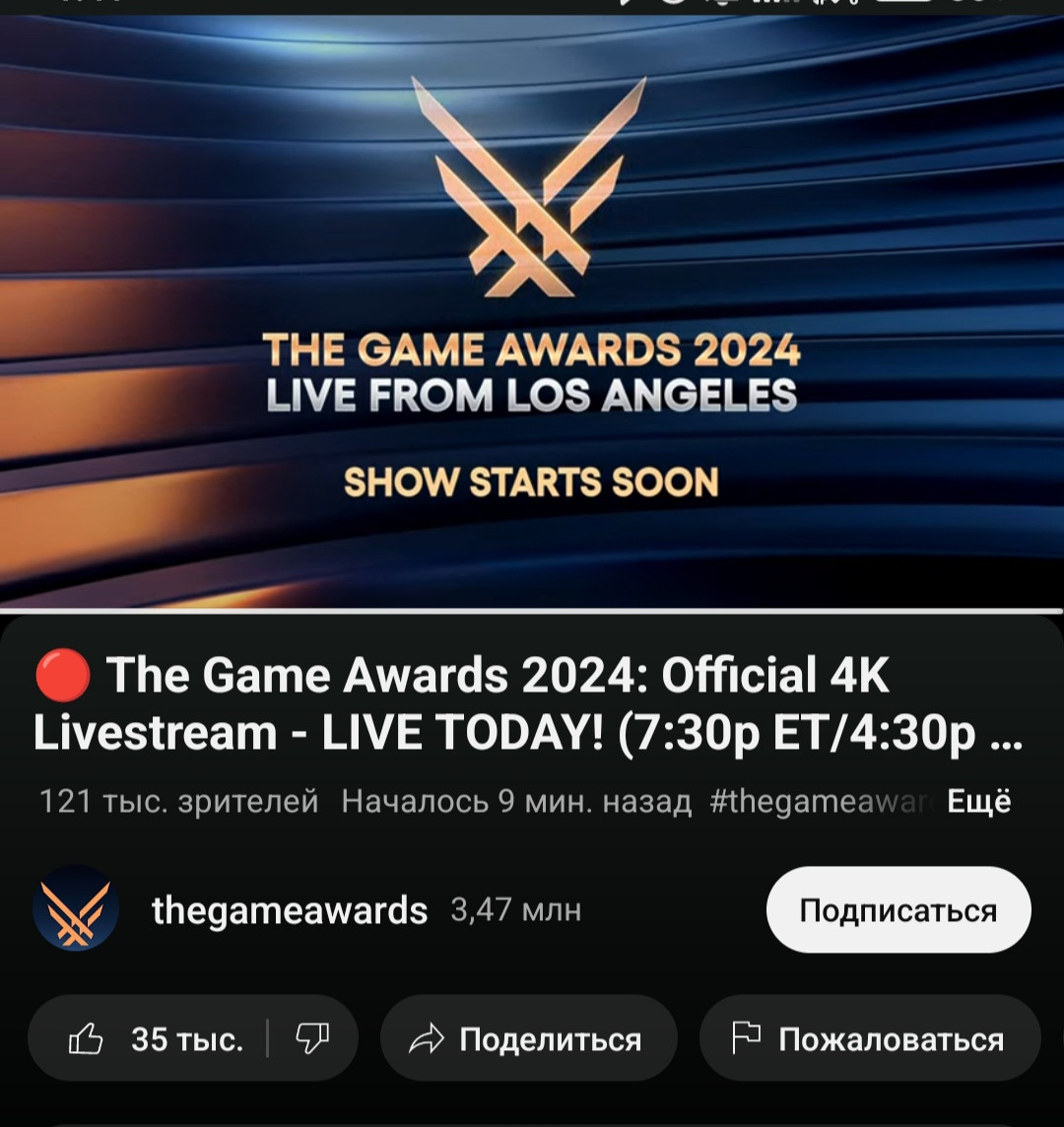This screenshot has height=1127, width=1064.
Task: Subscribe with the Подписаться button
Action: point(898,910)
